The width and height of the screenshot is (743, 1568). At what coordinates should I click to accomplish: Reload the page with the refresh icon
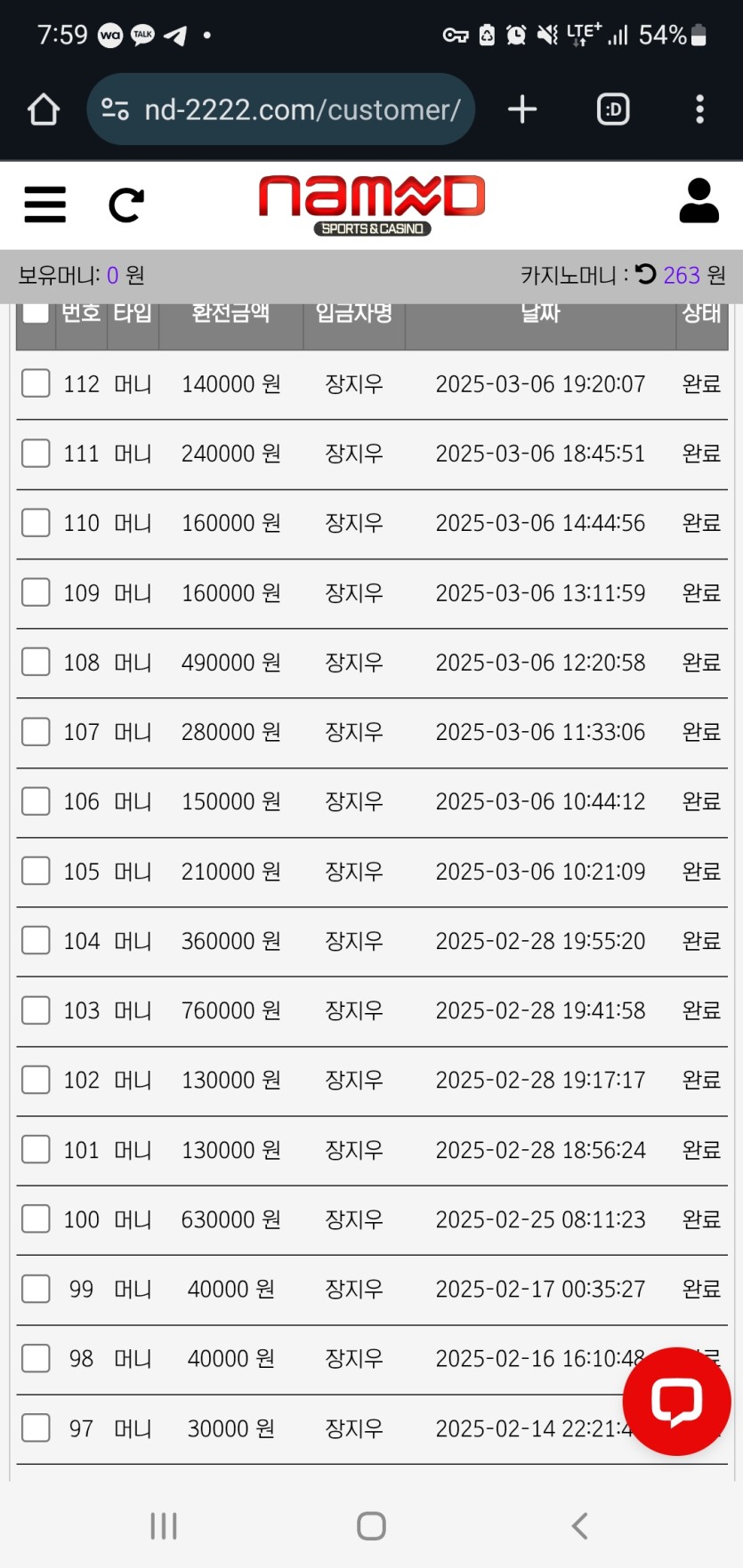[125, 205]
